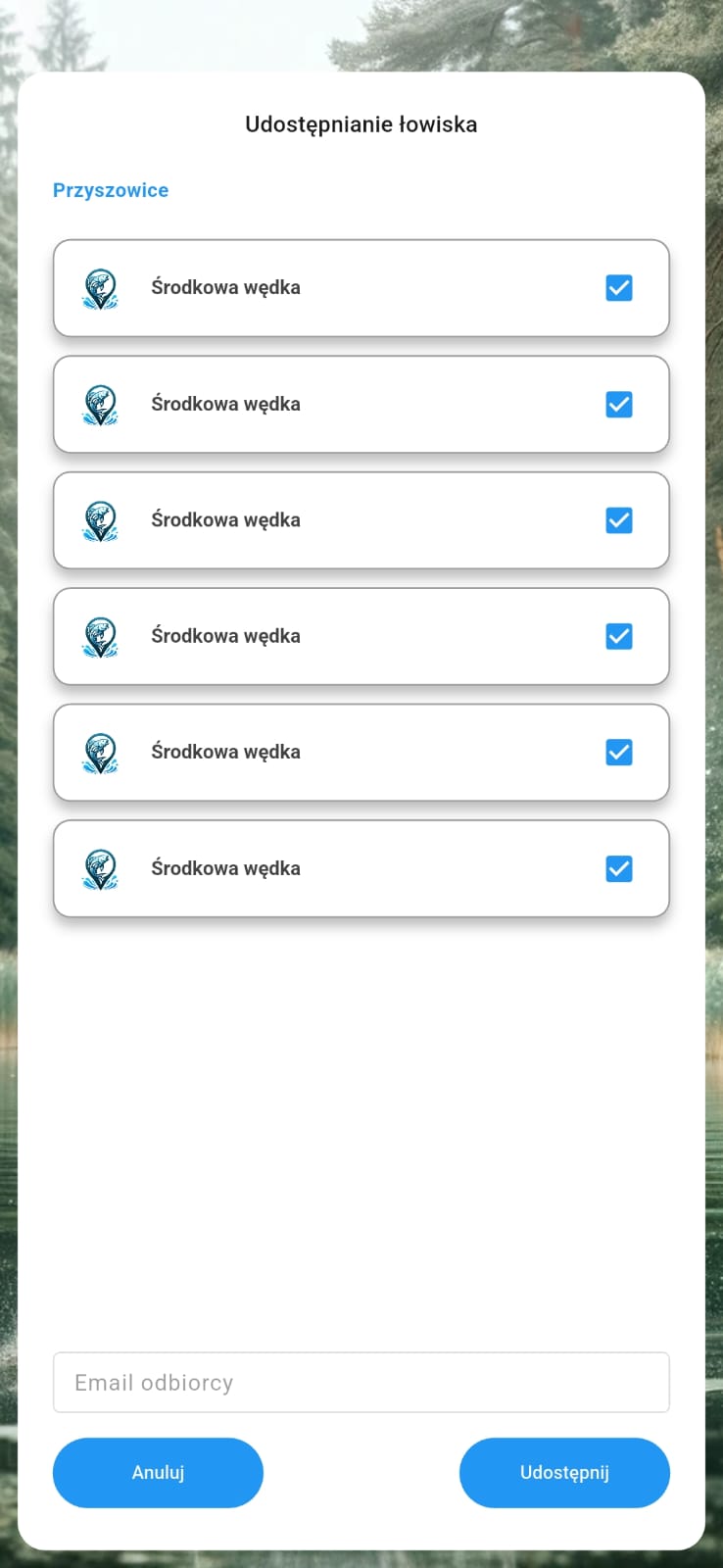Tap the Email odbiorcy field
This screenshot has height=1568, width=723.
click(x=361, y=1382)
